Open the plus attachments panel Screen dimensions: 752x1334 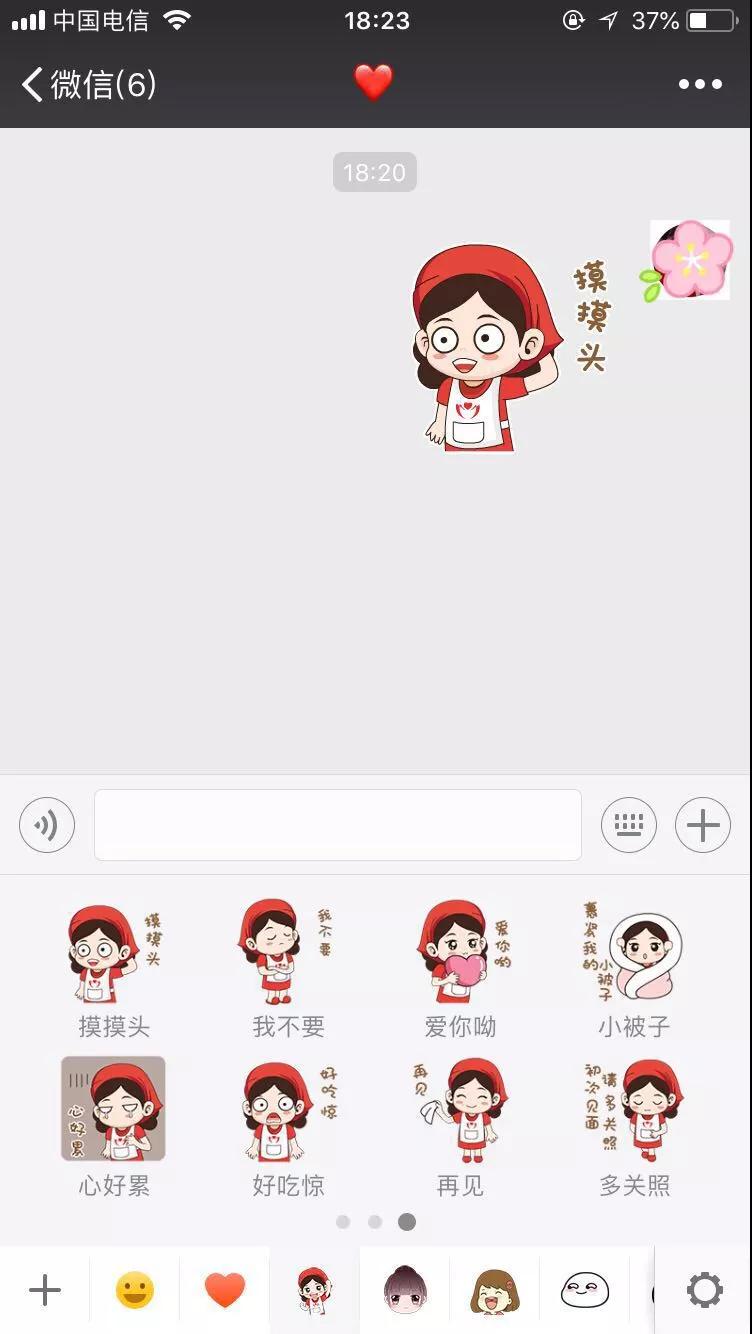coord(703,825)
